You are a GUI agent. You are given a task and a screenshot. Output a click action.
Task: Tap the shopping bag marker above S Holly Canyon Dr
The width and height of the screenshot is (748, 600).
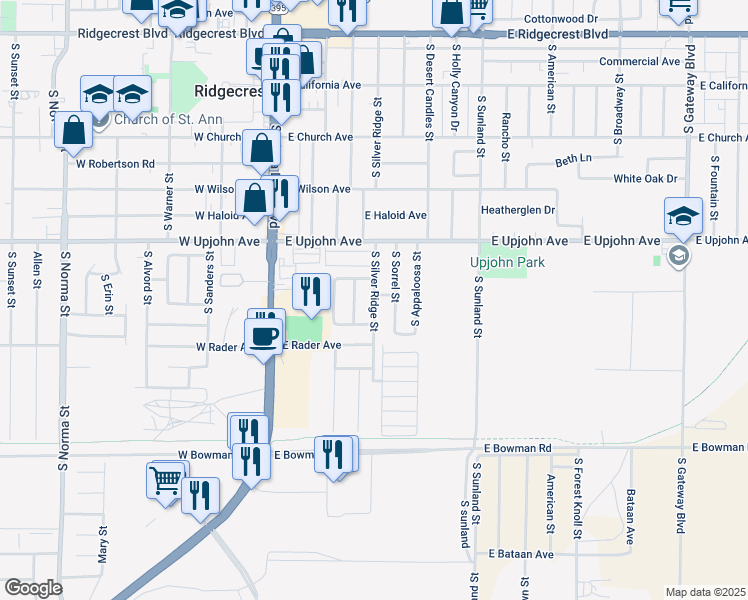click(452, 10)
